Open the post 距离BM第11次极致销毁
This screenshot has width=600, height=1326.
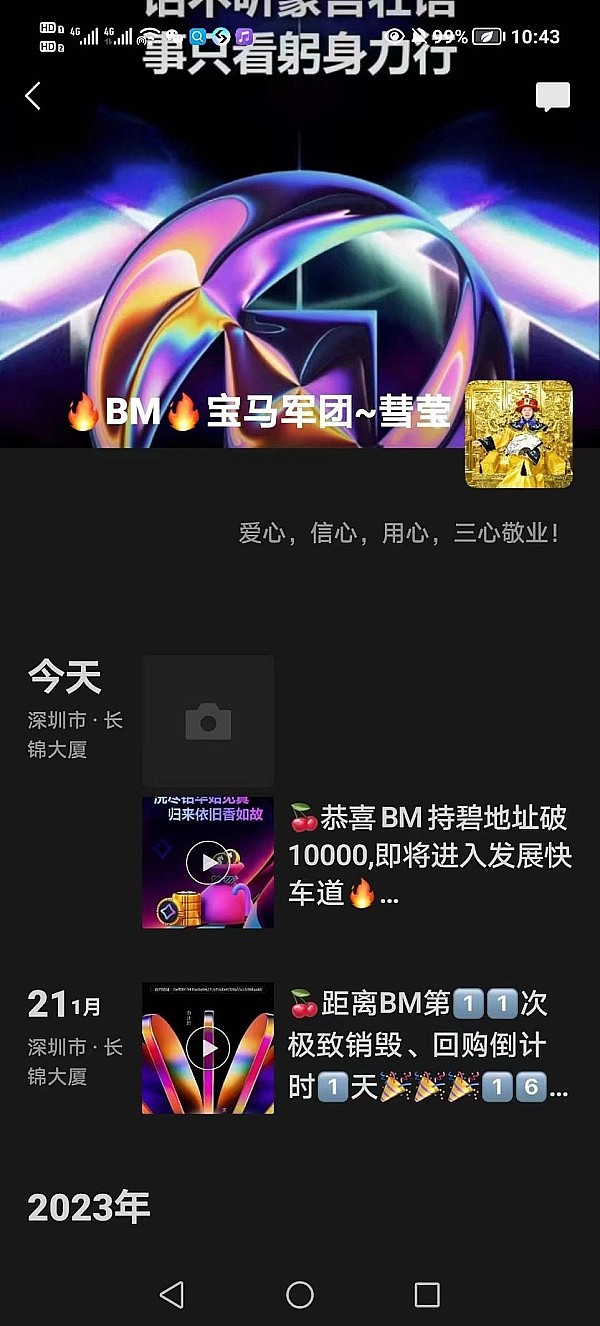coord(429,1045)
